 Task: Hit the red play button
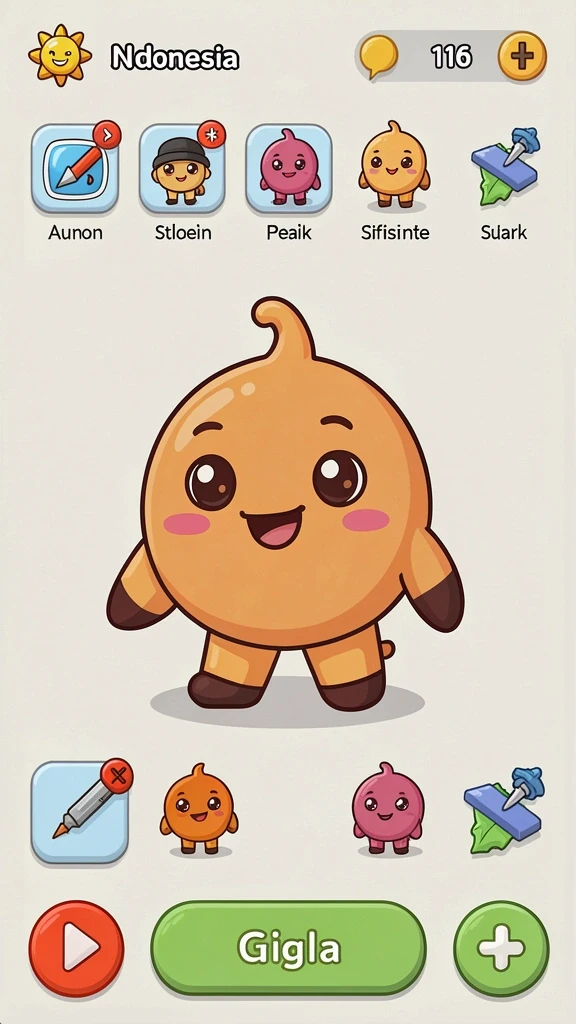point(76,948)
